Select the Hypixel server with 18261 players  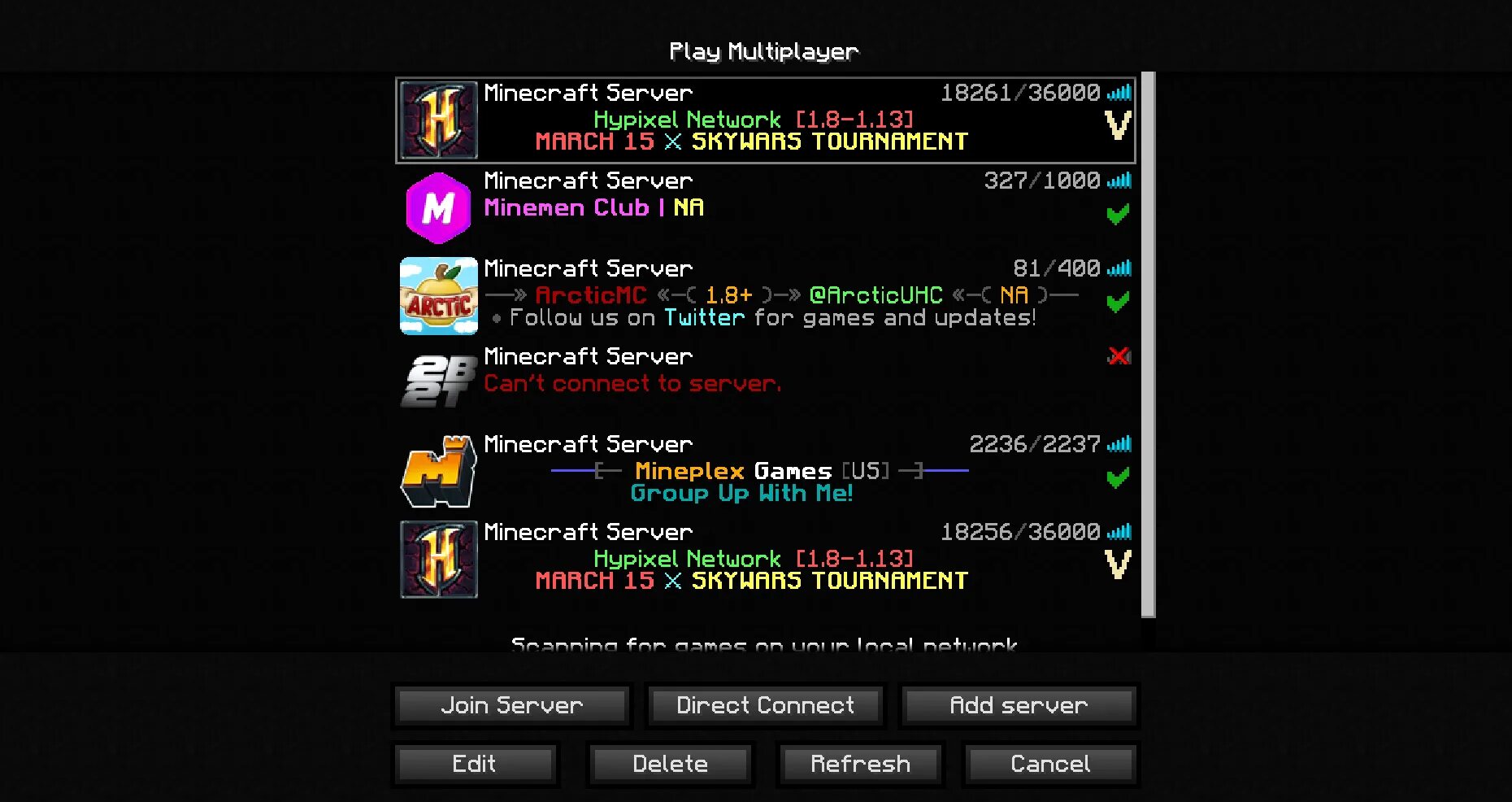[765, 120]
